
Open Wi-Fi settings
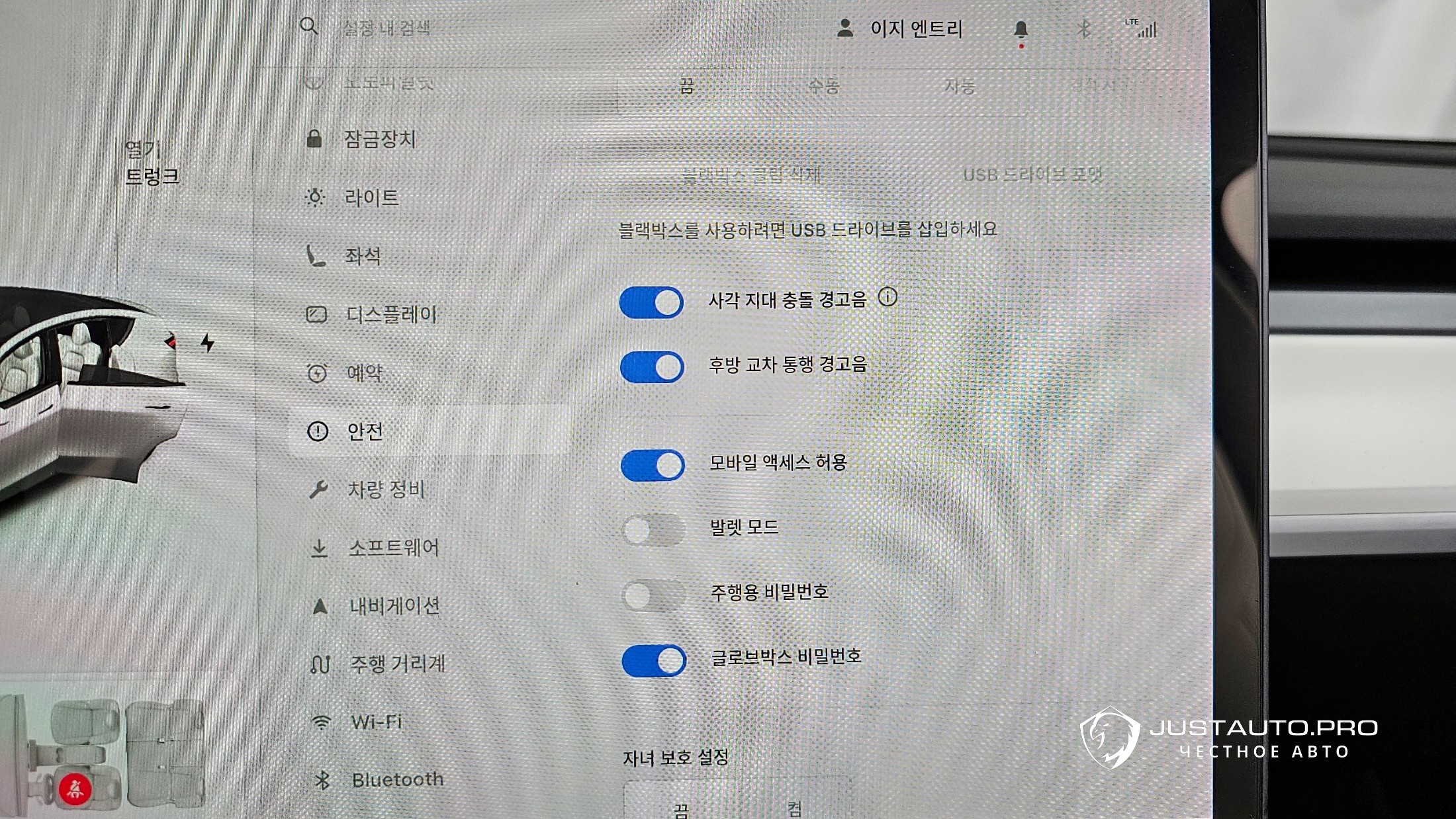pos(375,722)
